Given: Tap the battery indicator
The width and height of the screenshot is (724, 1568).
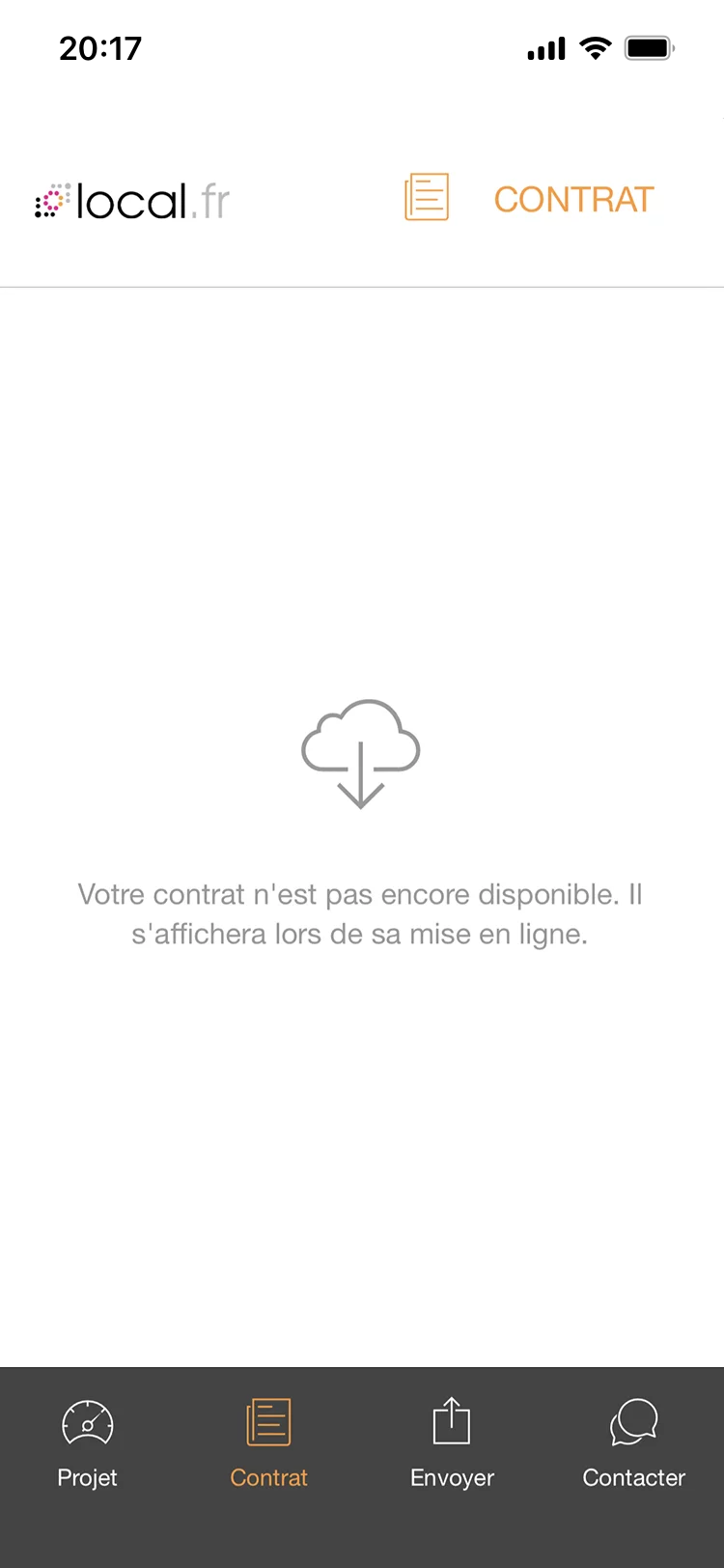Looking at the screenshot, I should 650,46.
